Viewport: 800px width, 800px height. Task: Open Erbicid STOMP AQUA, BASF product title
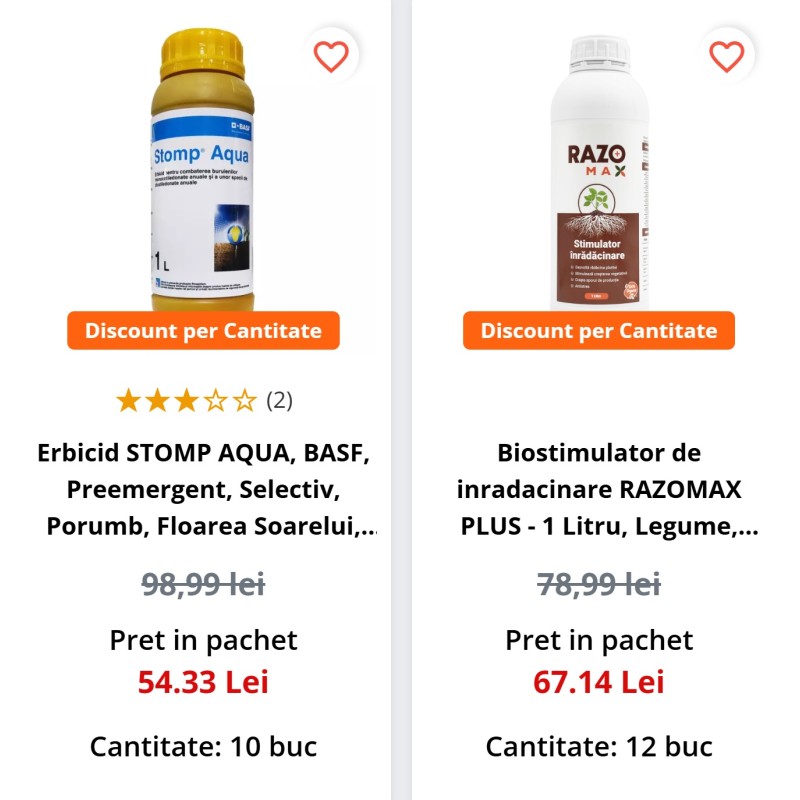(203, 490)
